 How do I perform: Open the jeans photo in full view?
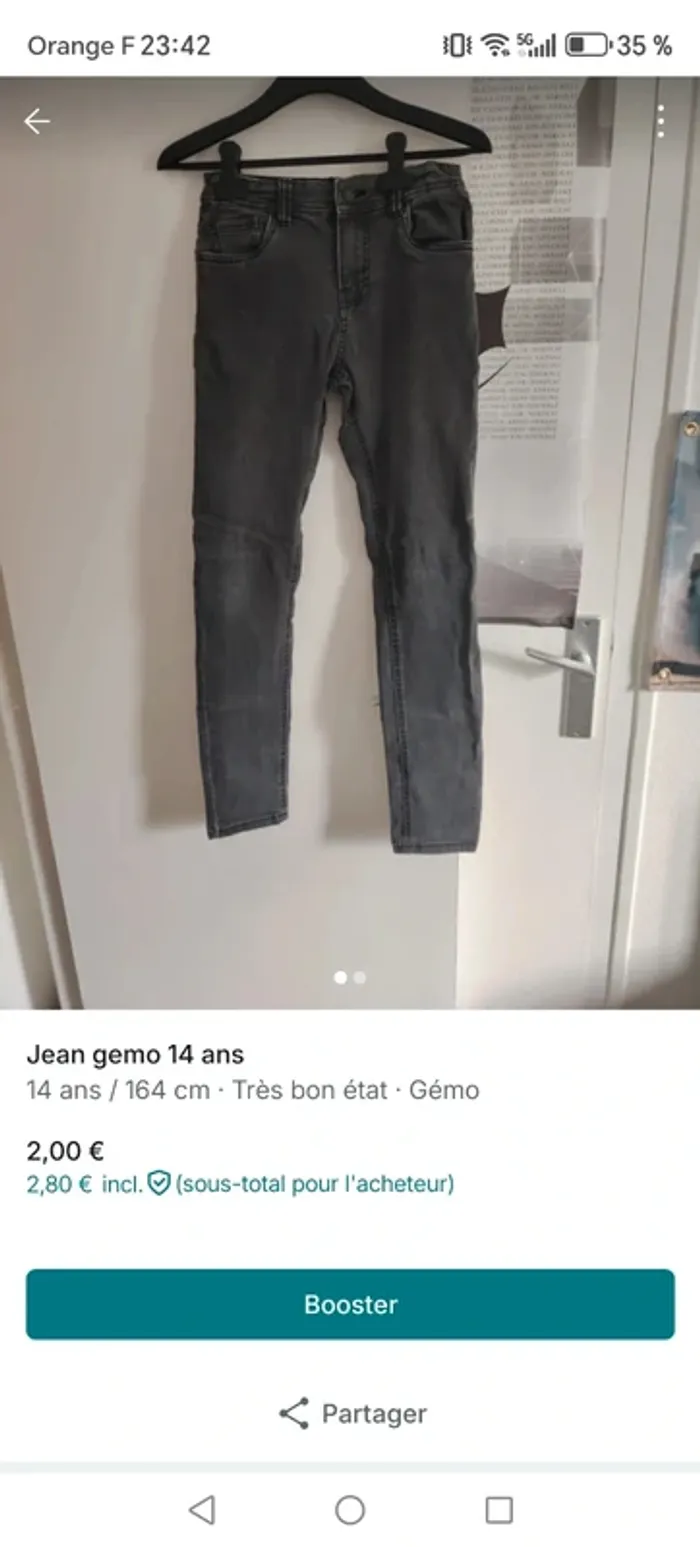[340, 500]
